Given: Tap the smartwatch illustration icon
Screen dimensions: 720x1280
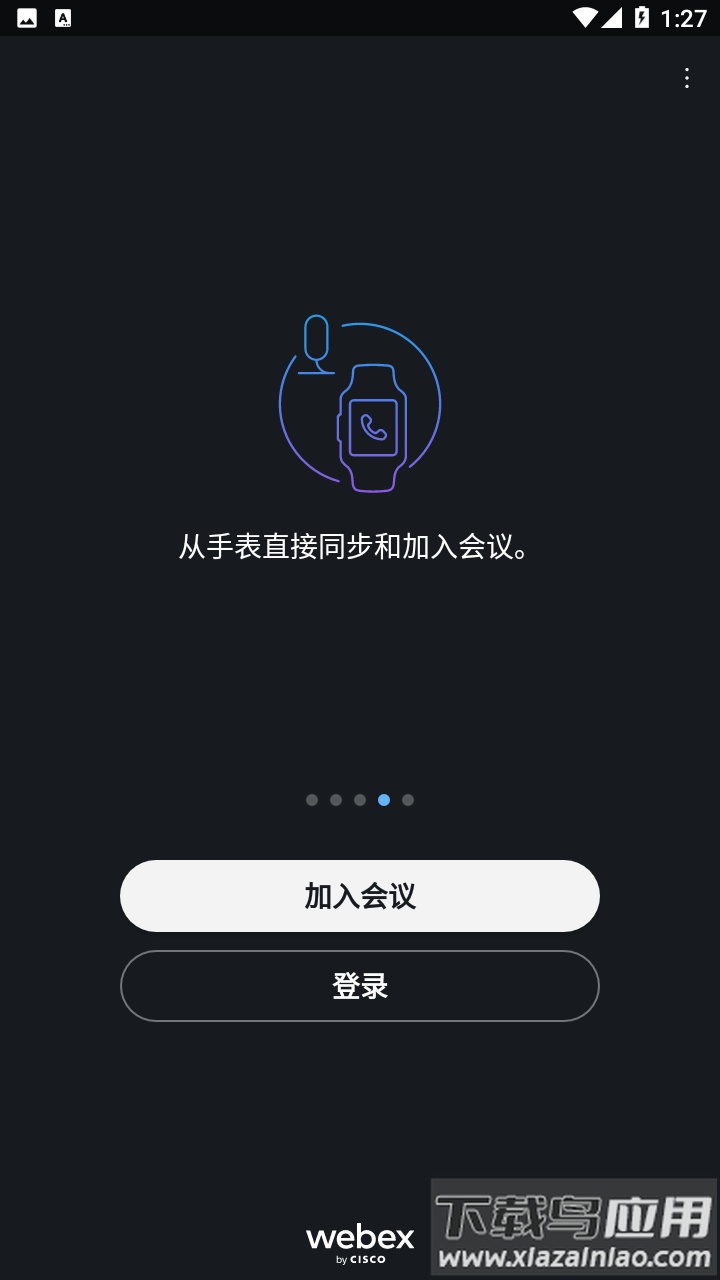Looking at the screenshot, I should point(372,428).
